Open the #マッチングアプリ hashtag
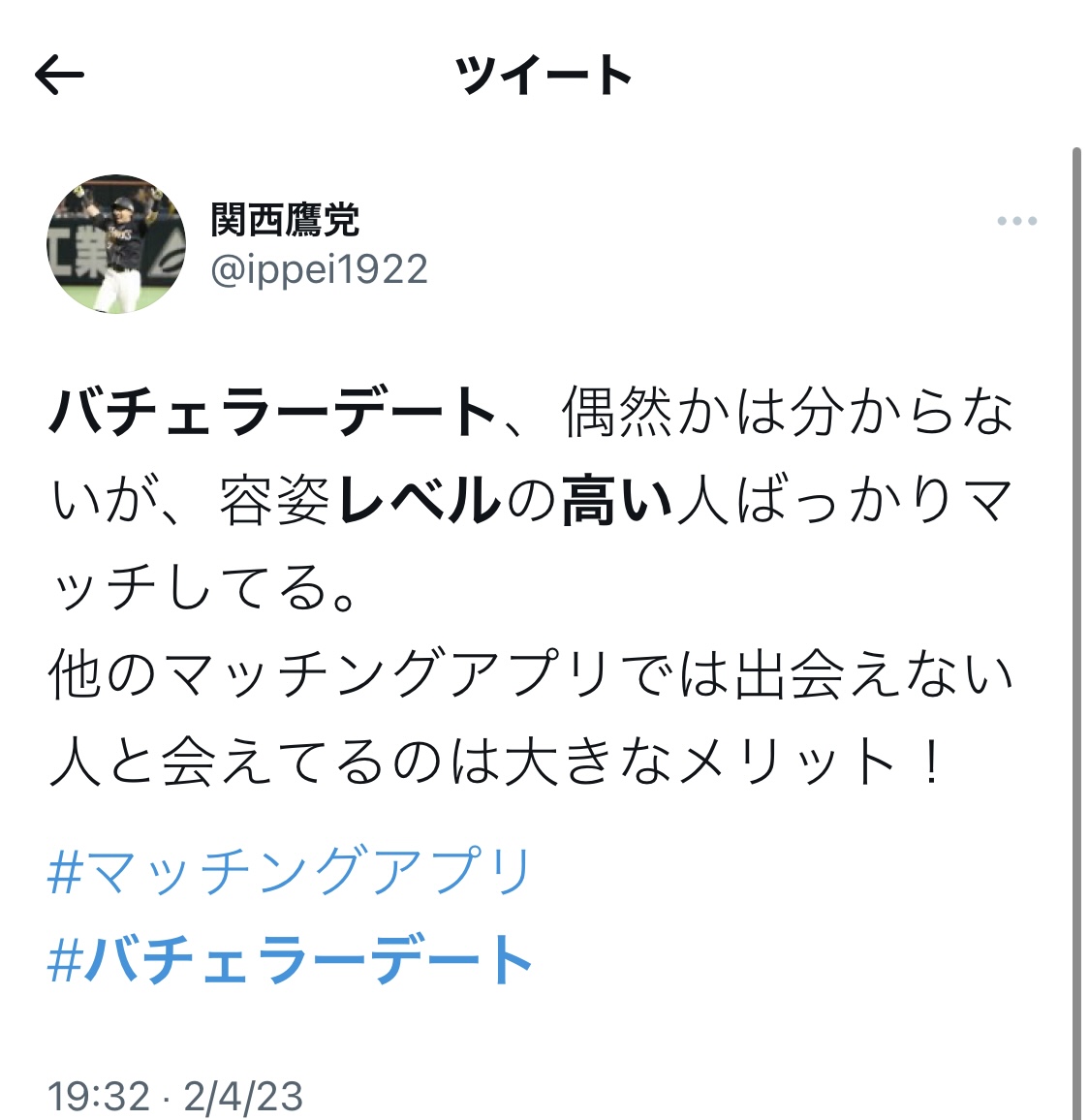 pyautogui.click(x=290, y=871)
